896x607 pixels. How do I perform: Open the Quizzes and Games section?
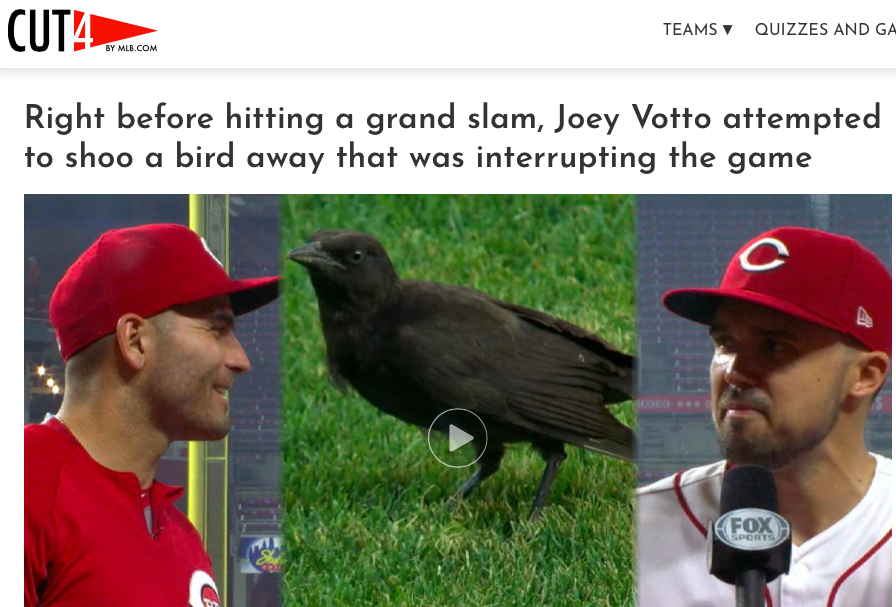824,30
